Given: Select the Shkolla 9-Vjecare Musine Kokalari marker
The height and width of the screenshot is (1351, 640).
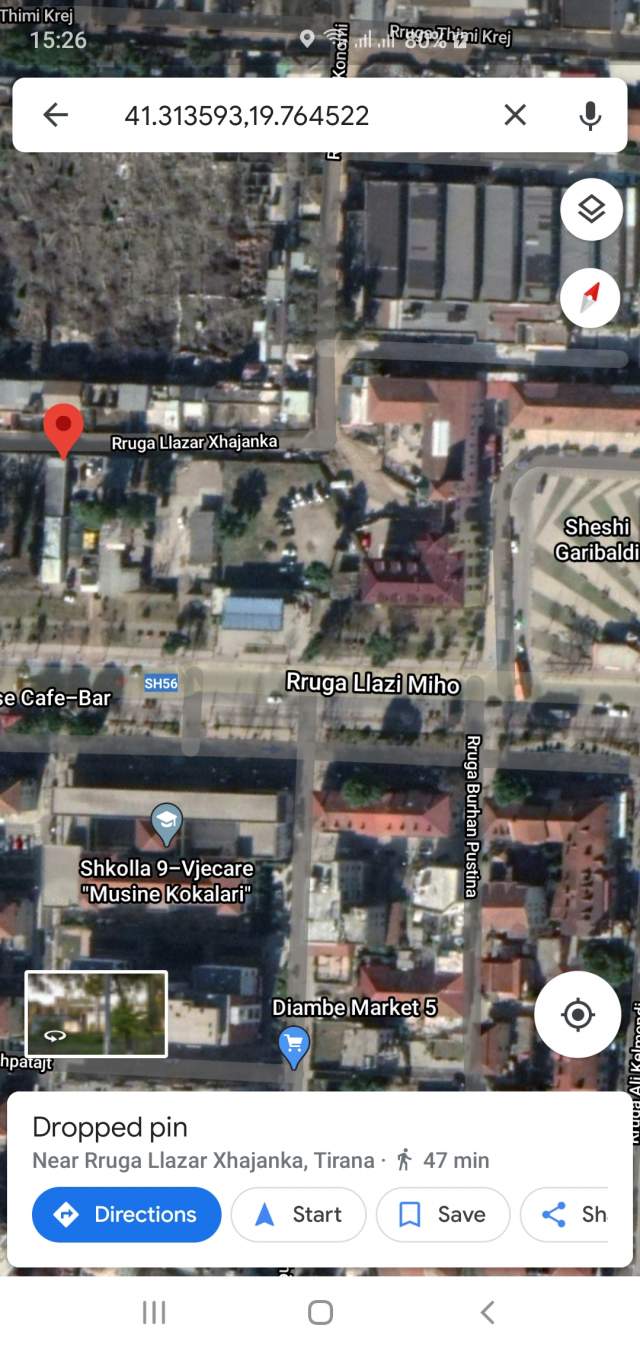Looking at the screenshot, I should (x=167, y=825).
